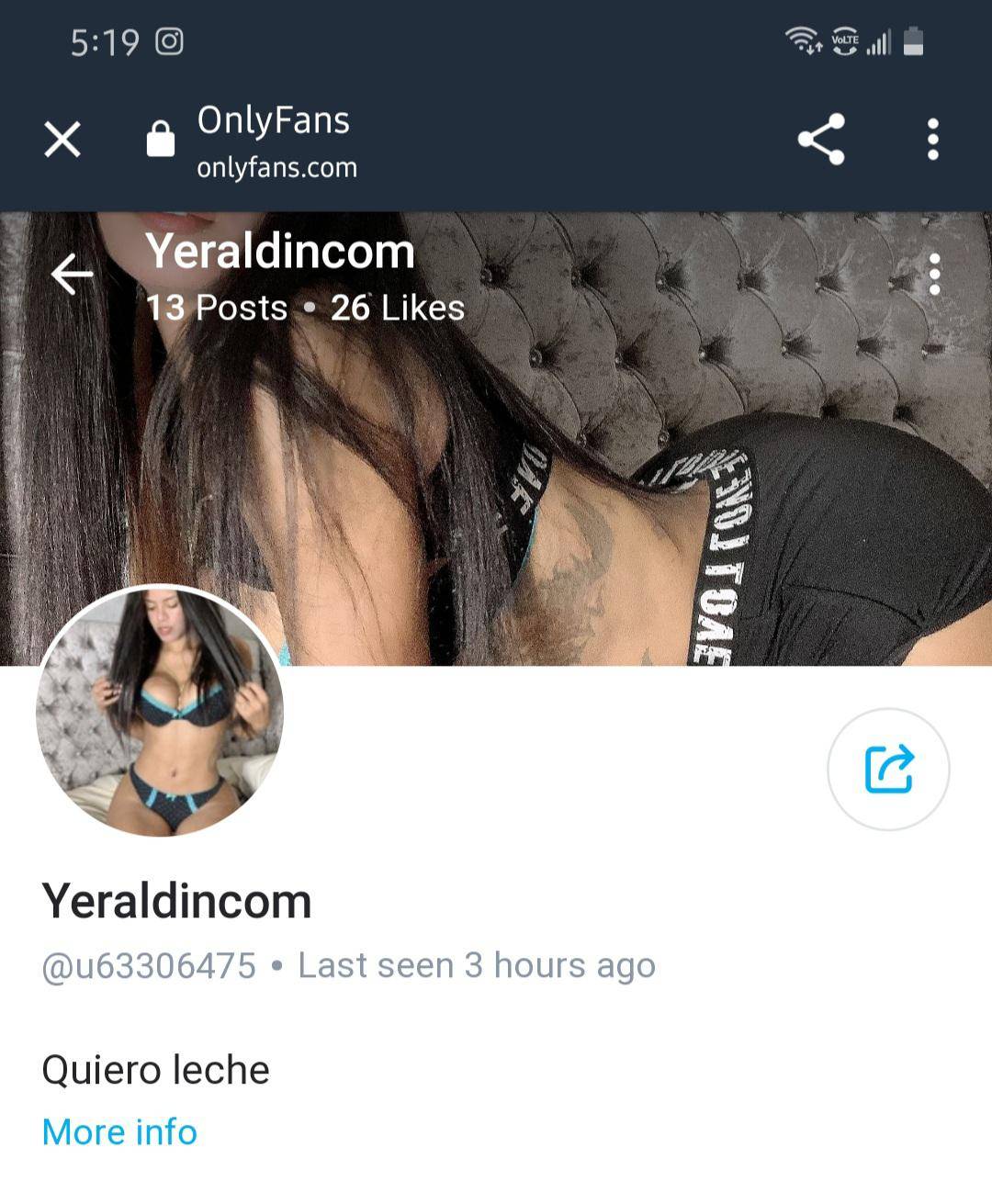This screenshot has width=992, height=1204.
Task: Tap the round share profile button
Action: tap(888, 769)
